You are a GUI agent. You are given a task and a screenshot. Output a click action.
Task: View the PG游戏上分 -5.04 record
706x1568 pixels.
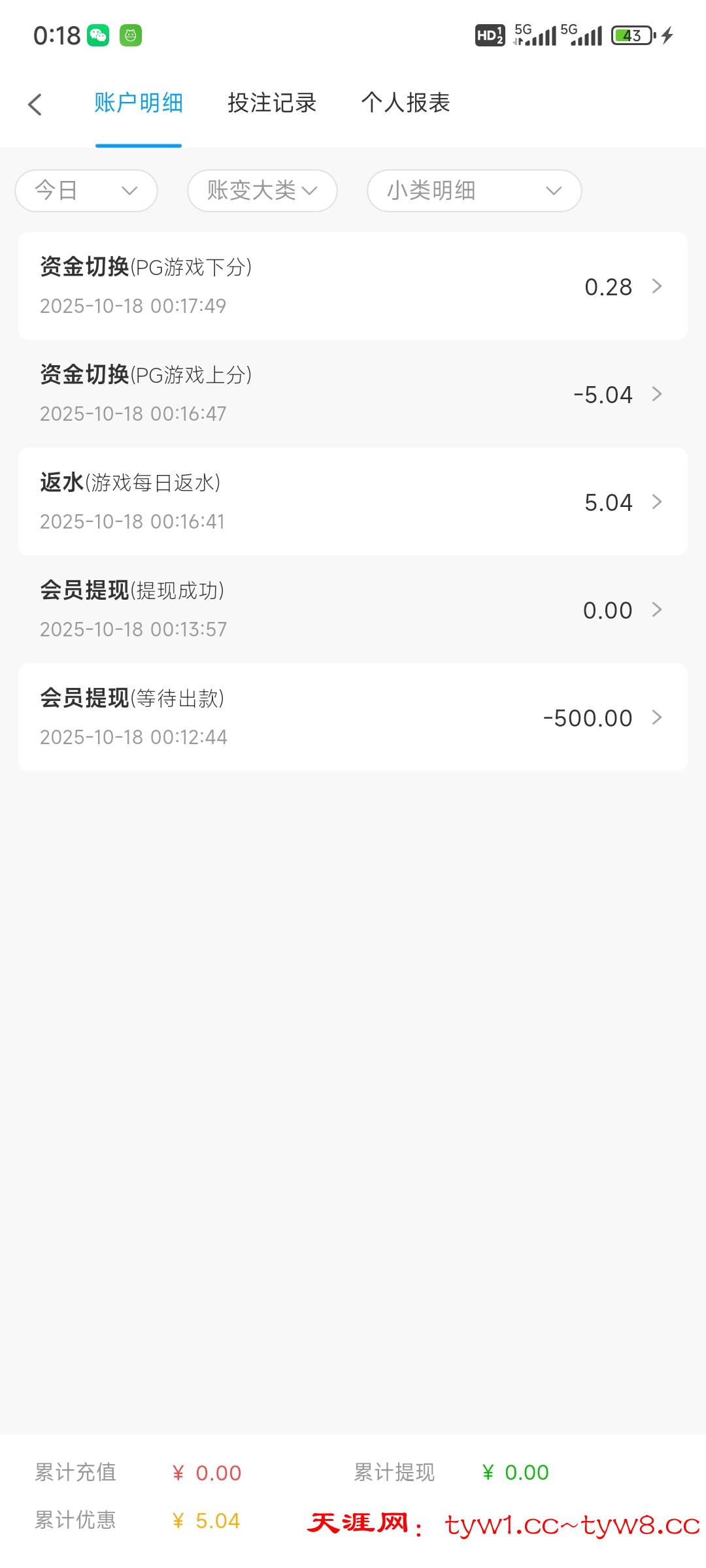click(x=353, y=394)
